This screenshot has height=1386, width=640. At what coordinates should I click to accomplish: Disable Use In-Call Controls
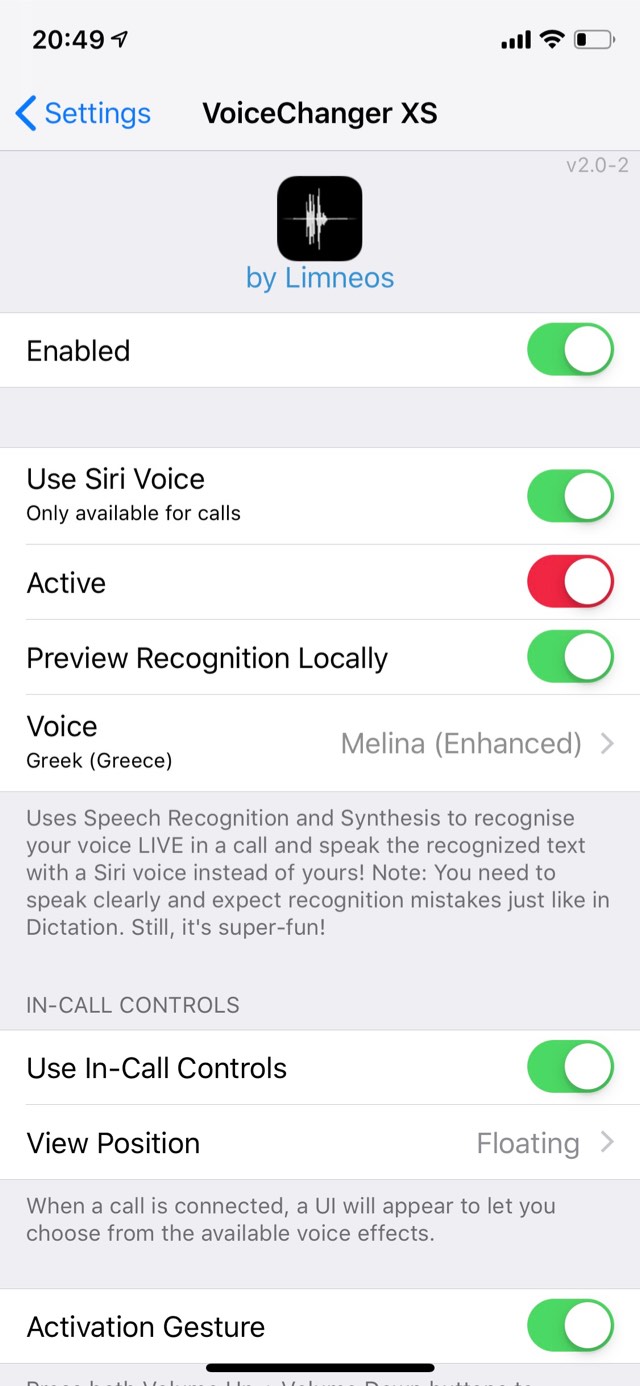point(569,1067)
